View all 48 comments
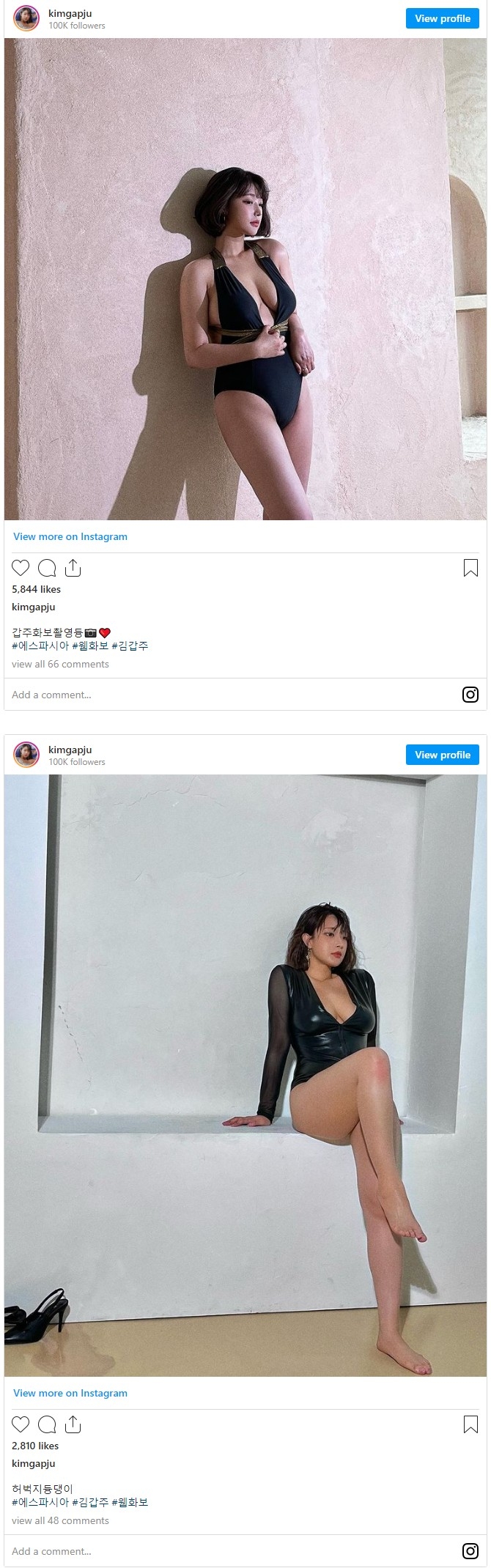The width and height of the screenshot is (491, 1568). coord(60,1520)
